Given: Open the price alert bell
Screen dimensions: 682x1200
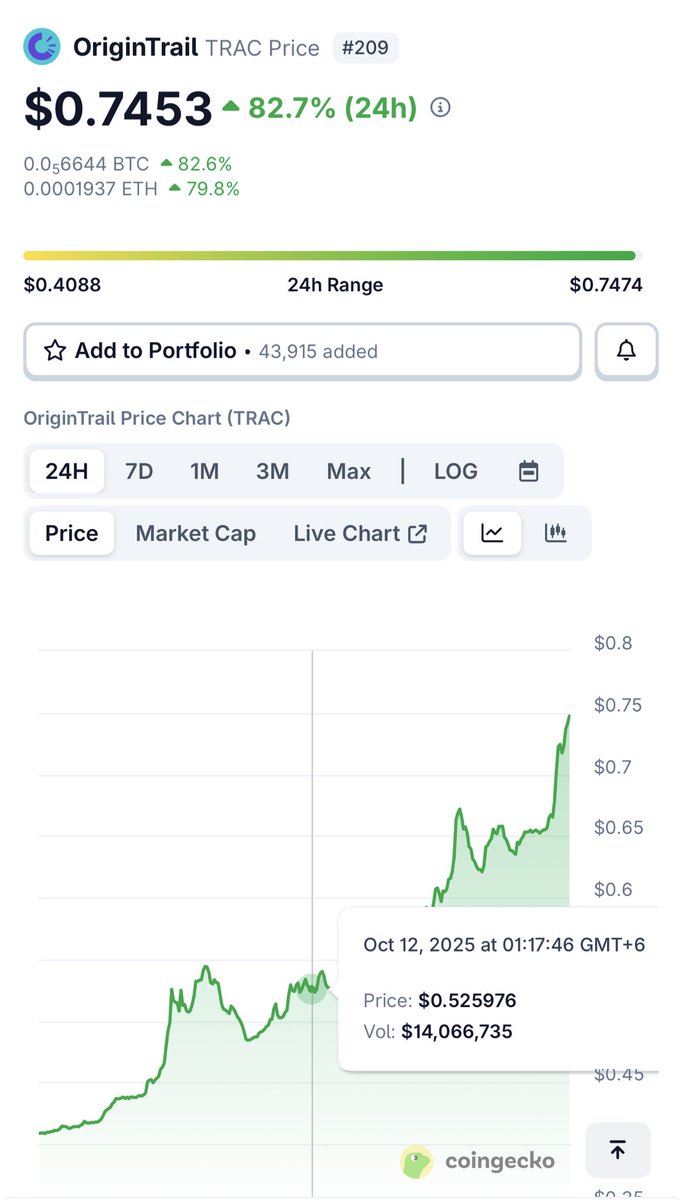Looking at the screenshot, I should click(627, 351).
